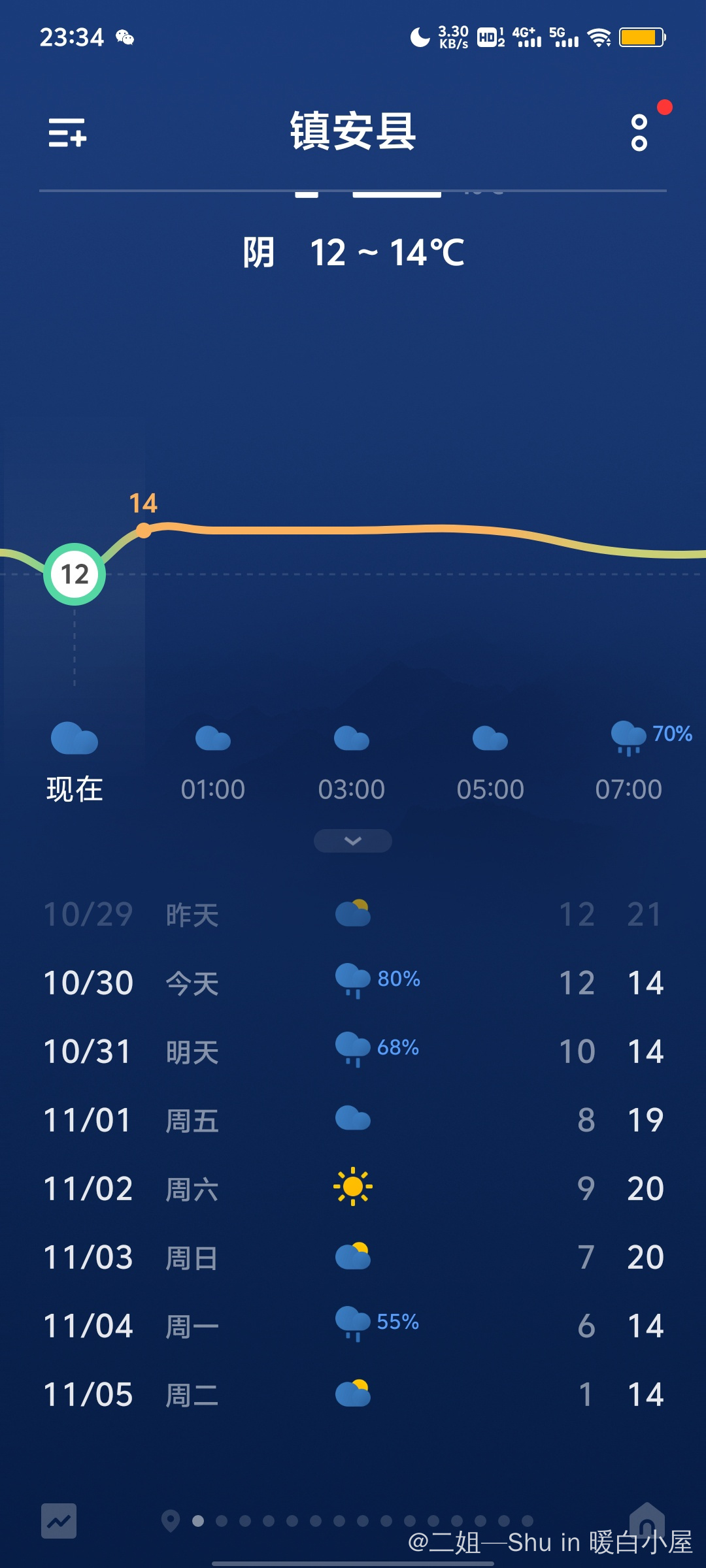706x1568 pixels.
Task: Select the 07:00 hourly forecast slot
Action: pyautogui.click(x=629, y=761)
